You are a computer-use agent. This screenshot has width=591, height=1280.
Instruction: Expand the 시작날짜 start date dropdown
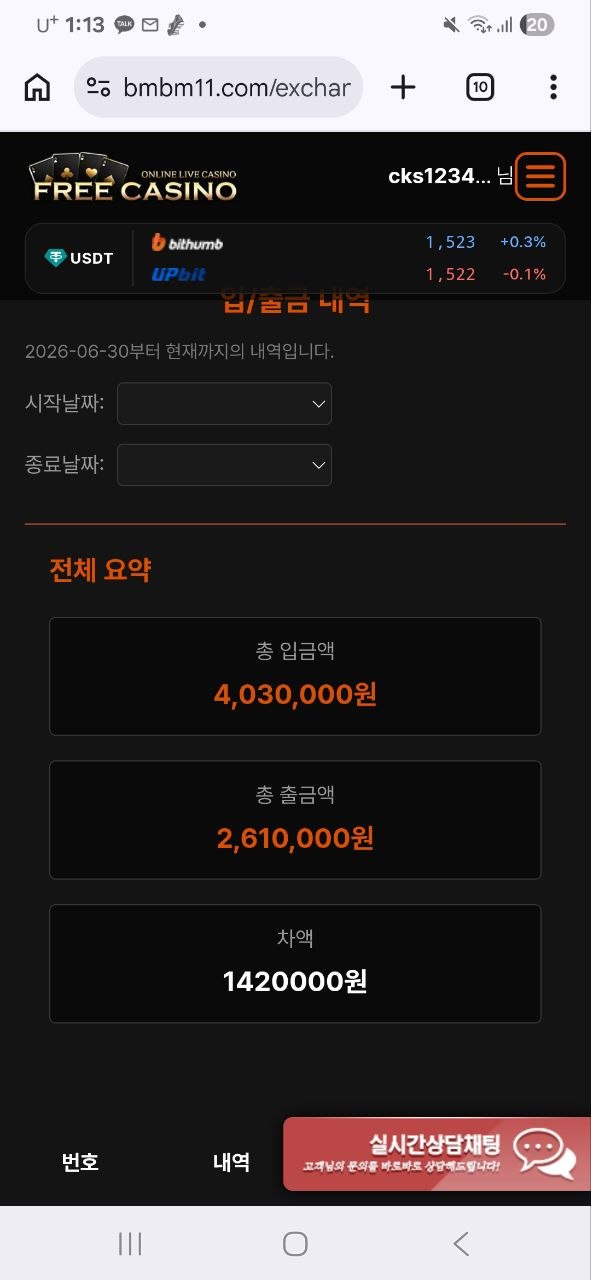coord(224,404)
